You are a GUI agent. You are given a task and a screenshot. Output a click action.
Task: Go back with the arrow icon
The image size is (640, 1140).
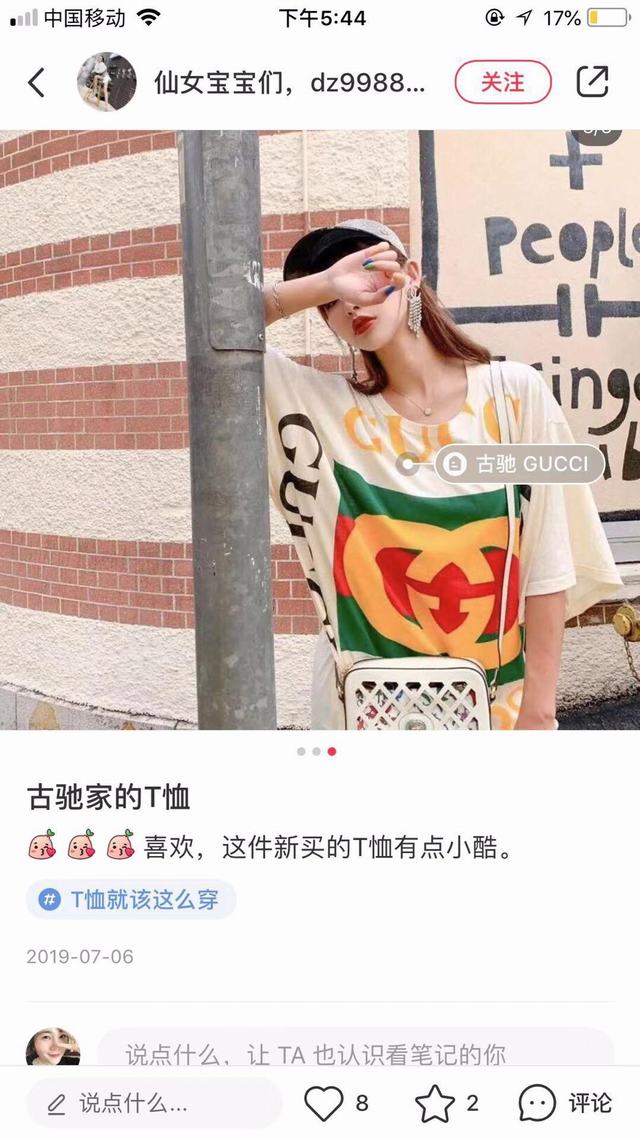coord(37,82)
